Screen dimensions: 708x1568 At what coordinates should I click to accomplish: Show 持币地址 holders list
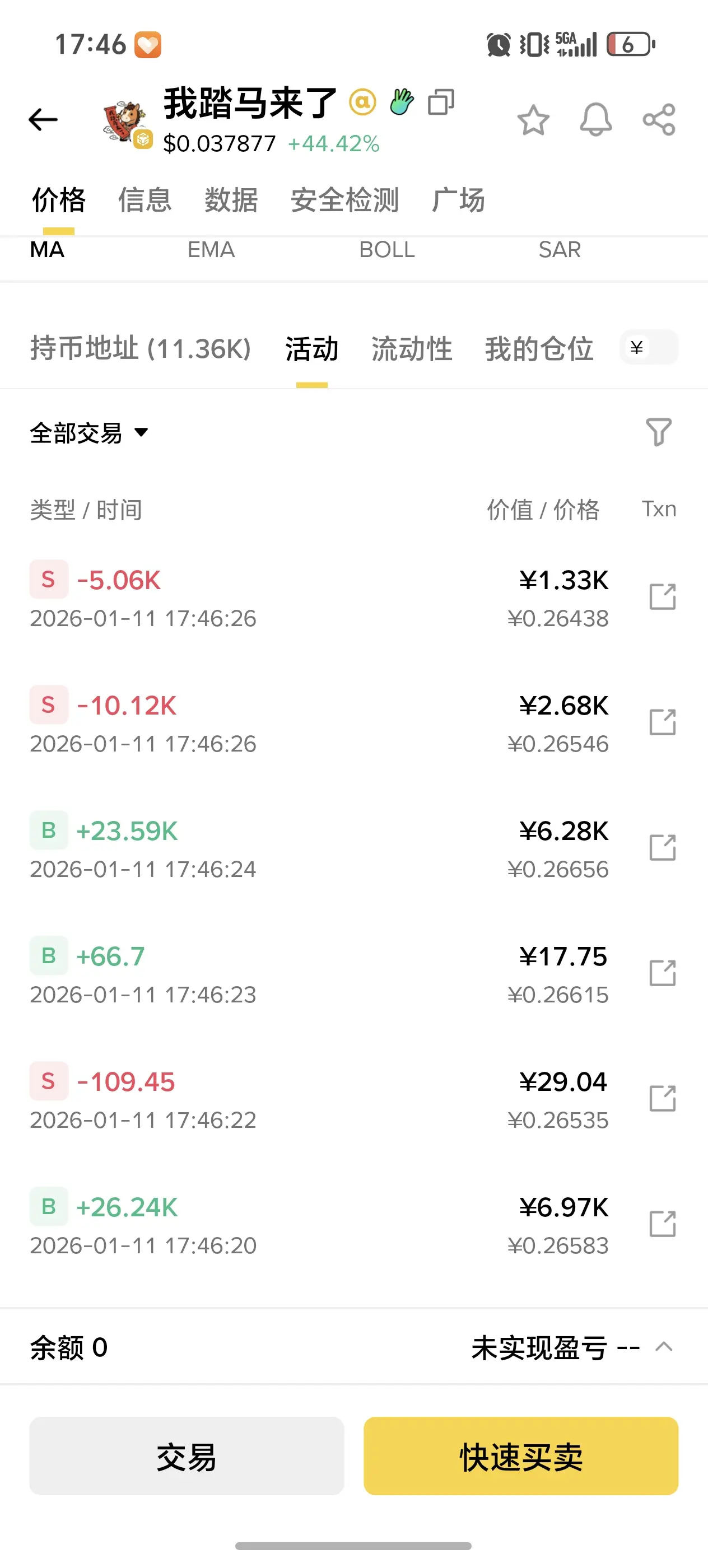pyautogui.click(x=141, y=349)
